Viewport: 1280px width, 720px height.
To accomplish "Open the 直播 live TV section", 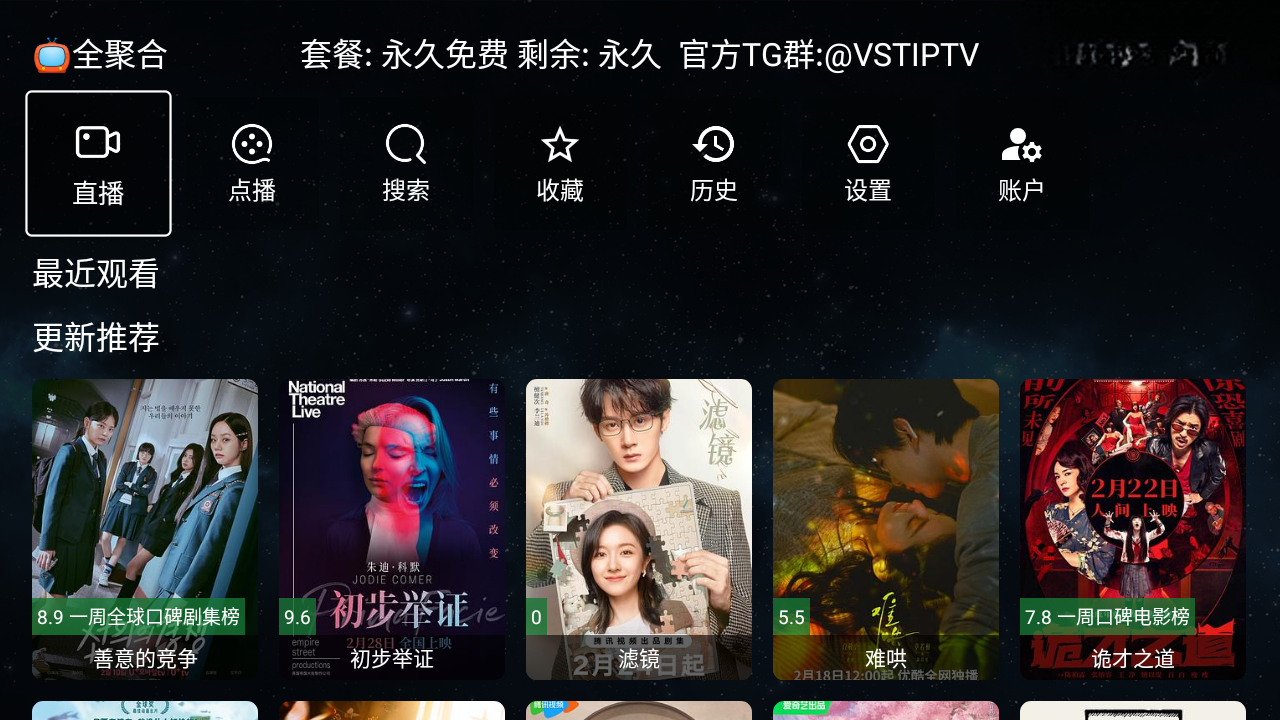I will pyautogui.click(x=98, y=164).
